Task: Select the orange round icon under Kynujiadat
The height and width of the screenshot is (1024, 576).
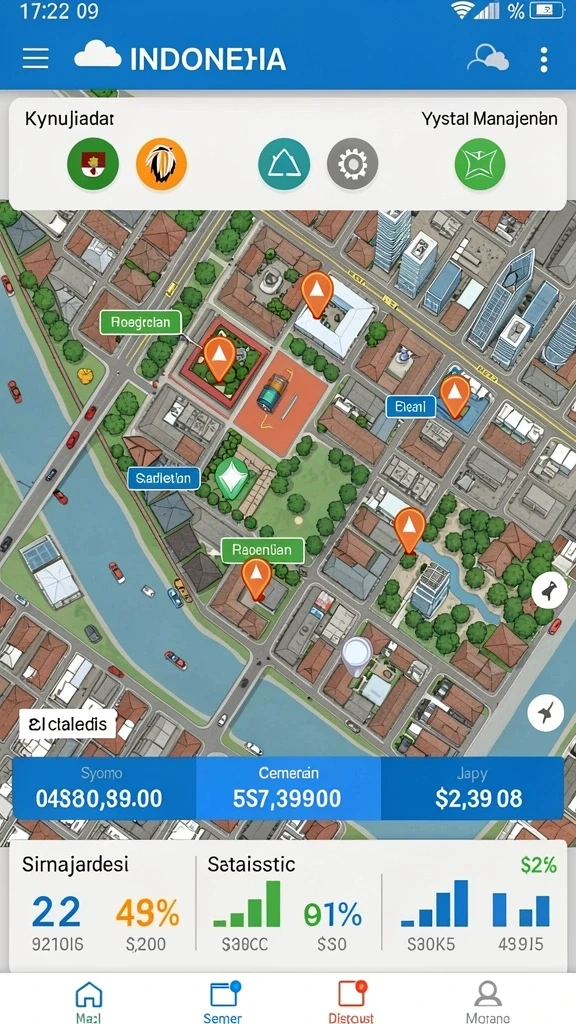Action: [x=161, y=163]
